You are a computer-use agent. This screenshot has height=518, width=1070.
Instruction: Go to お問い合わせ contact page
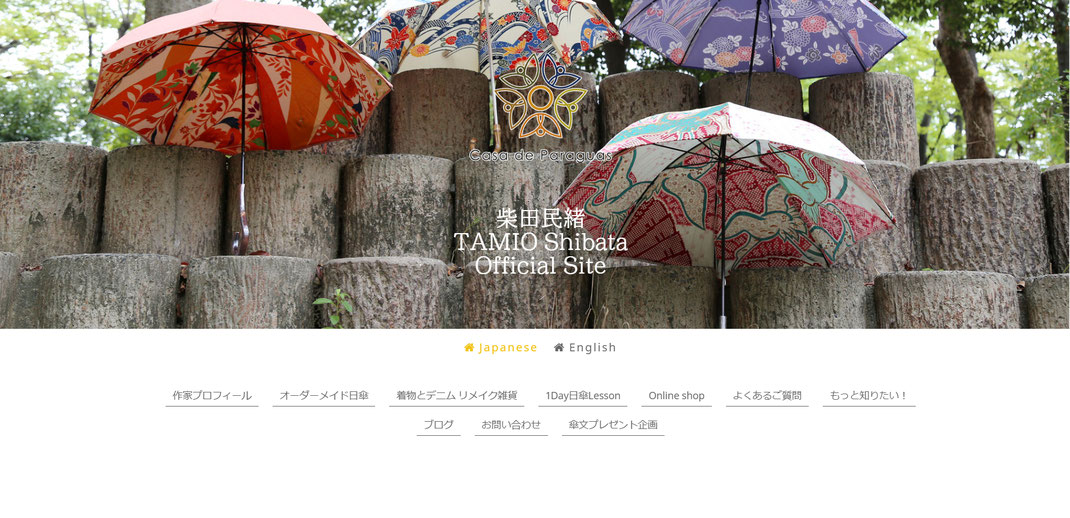click(511, 425)
